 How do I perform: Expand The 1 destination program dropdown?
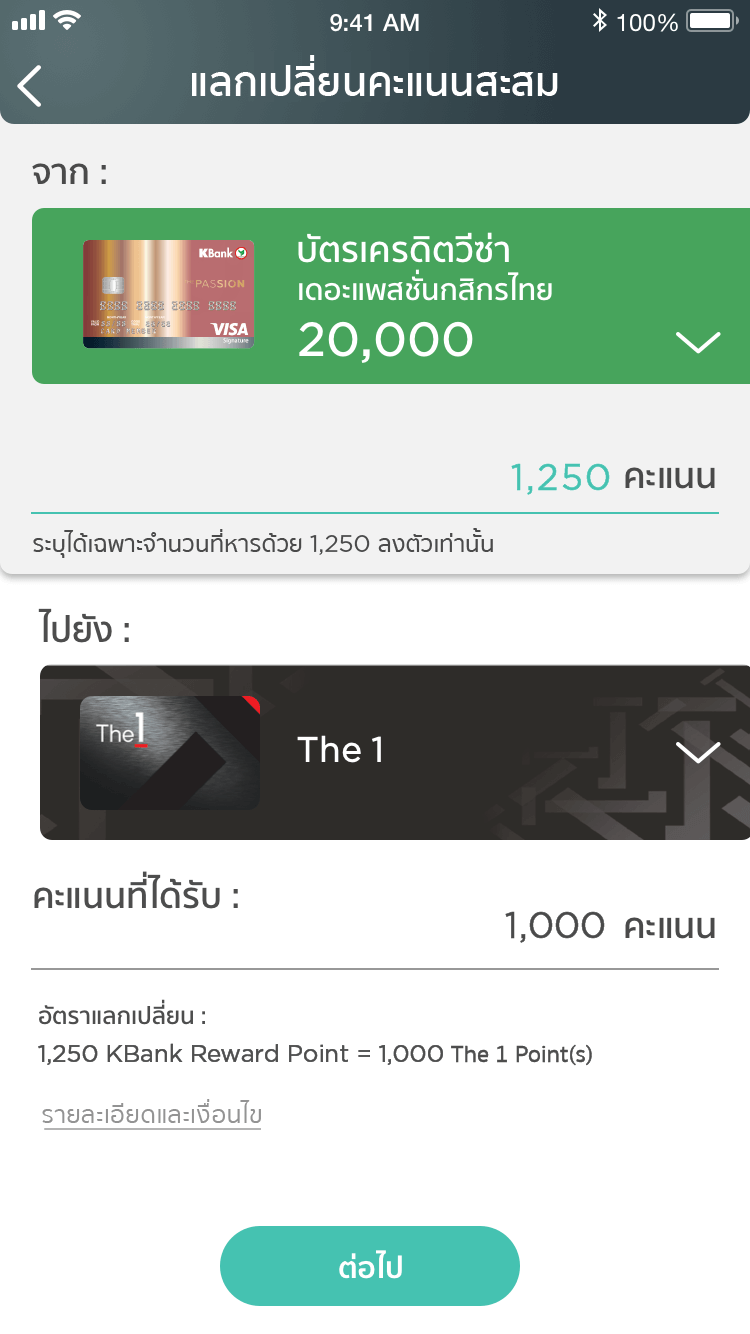pos(697,752)
